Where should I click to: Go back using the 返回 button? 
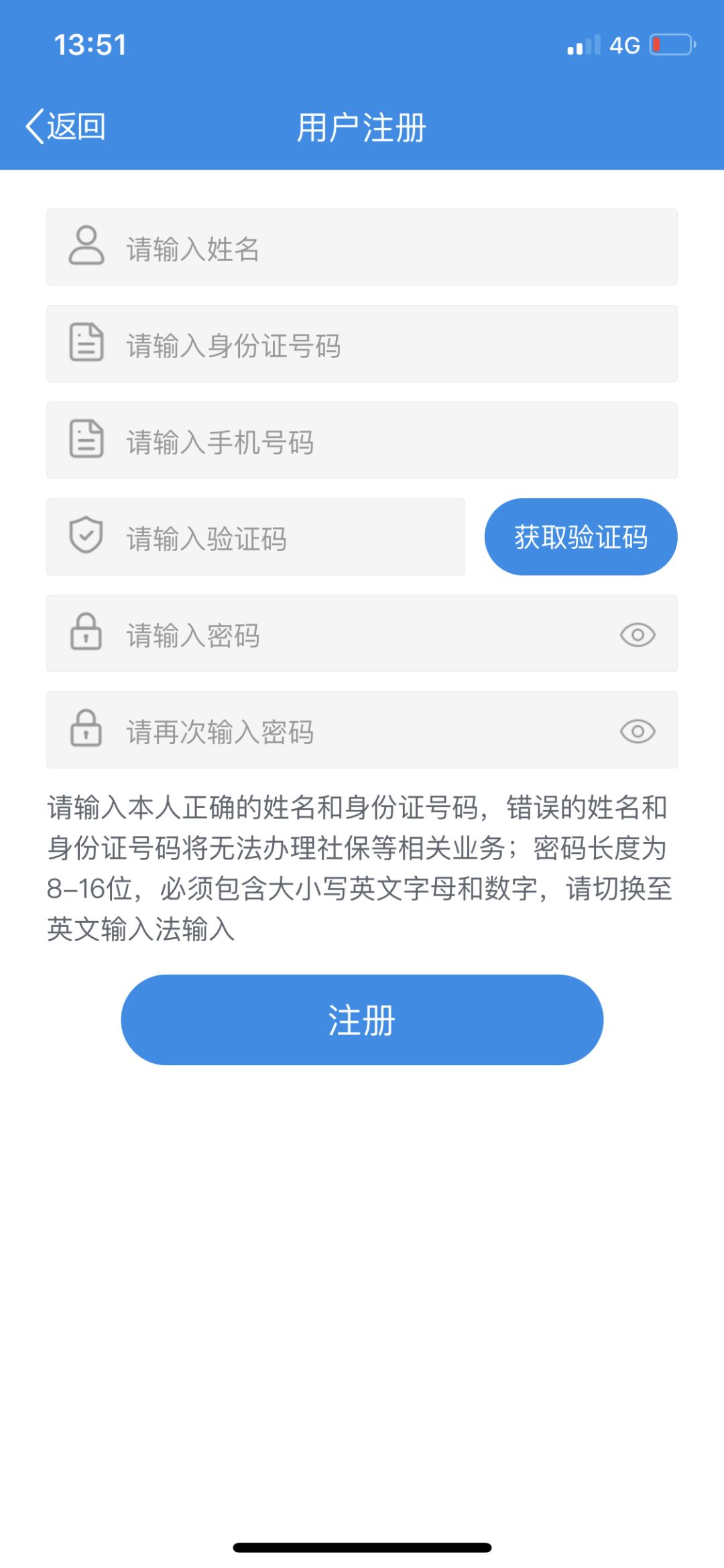(x=66, y=127)
